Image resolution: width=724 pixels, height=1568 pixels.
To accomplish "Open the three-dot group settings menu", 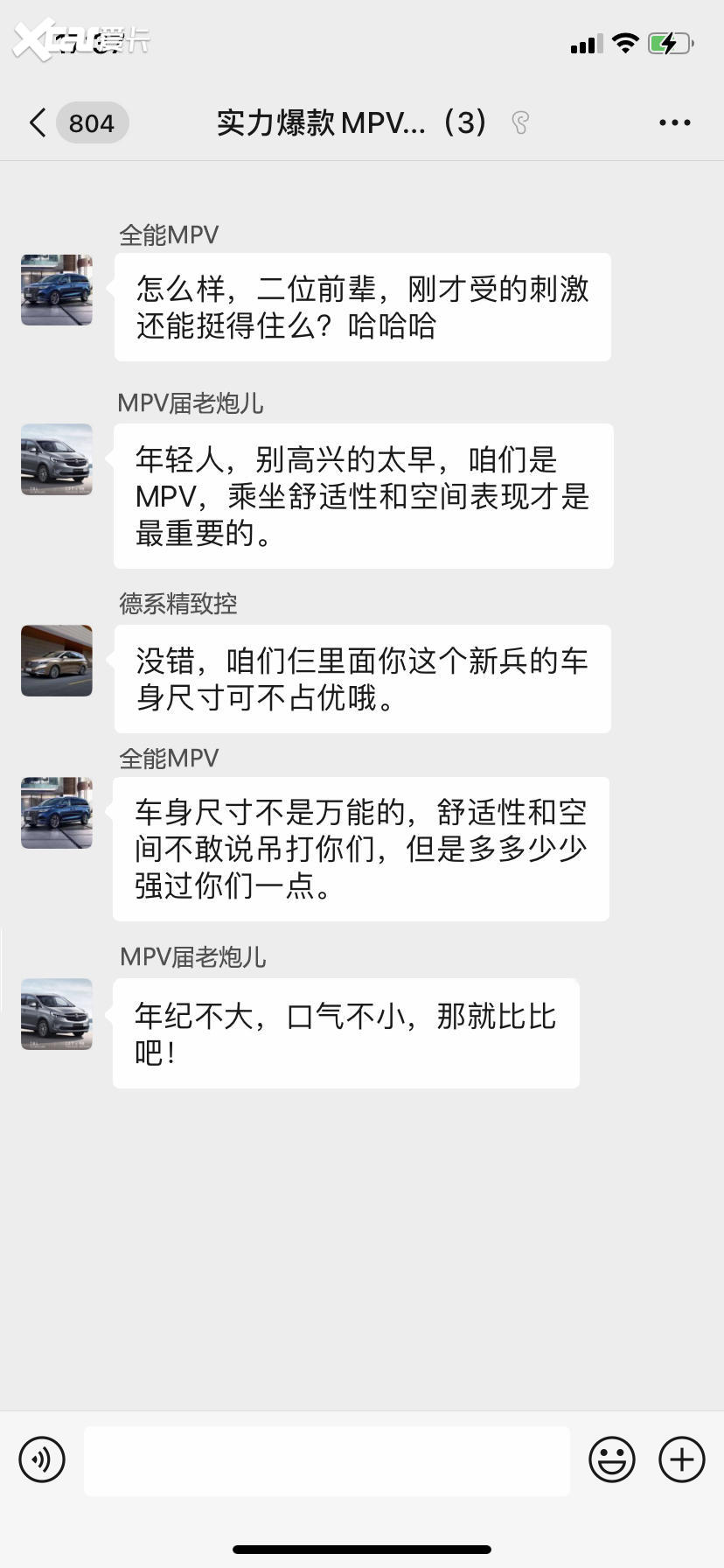I will pyautogui.click(x=673, y=122).
